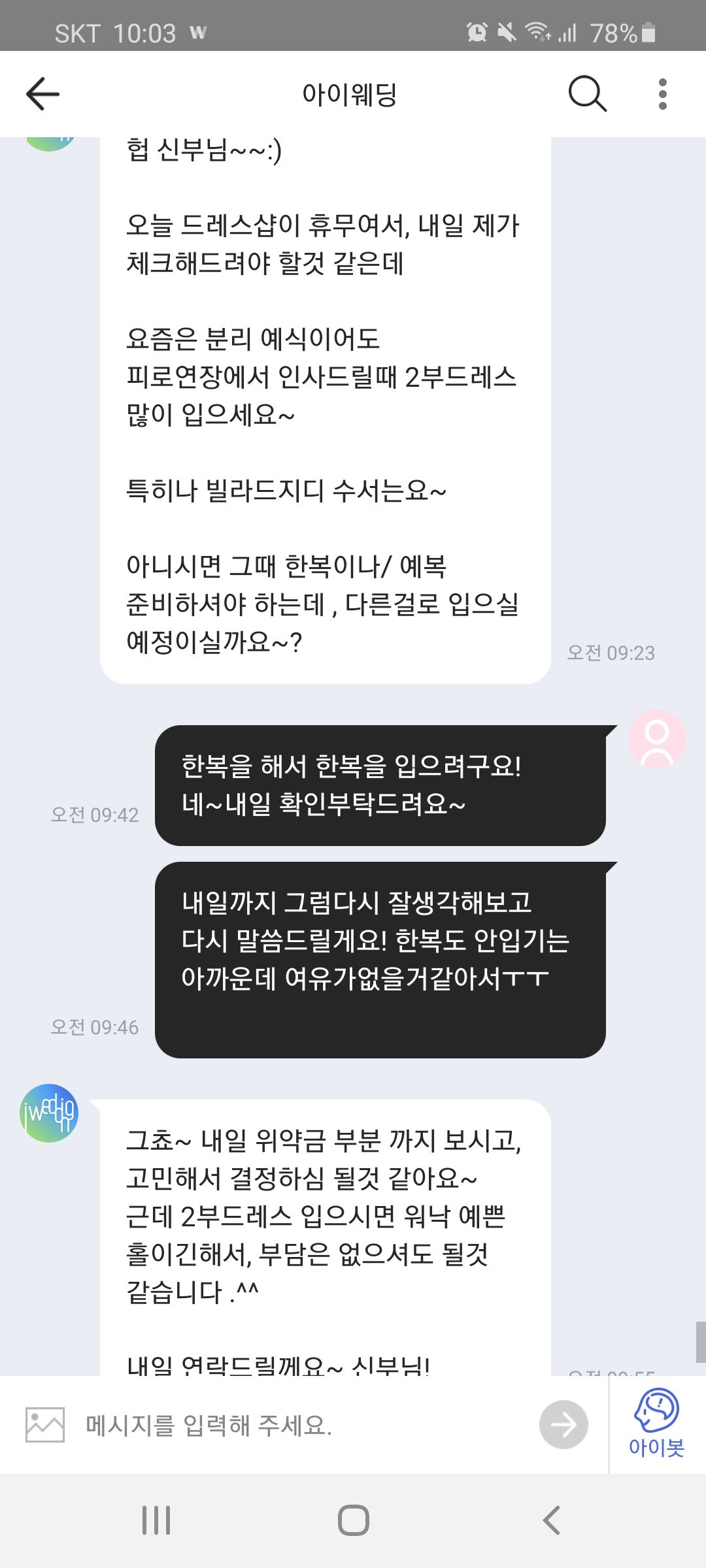Open recent apps from navigation bar
Screen dimensions: 706x1568
156,1520
